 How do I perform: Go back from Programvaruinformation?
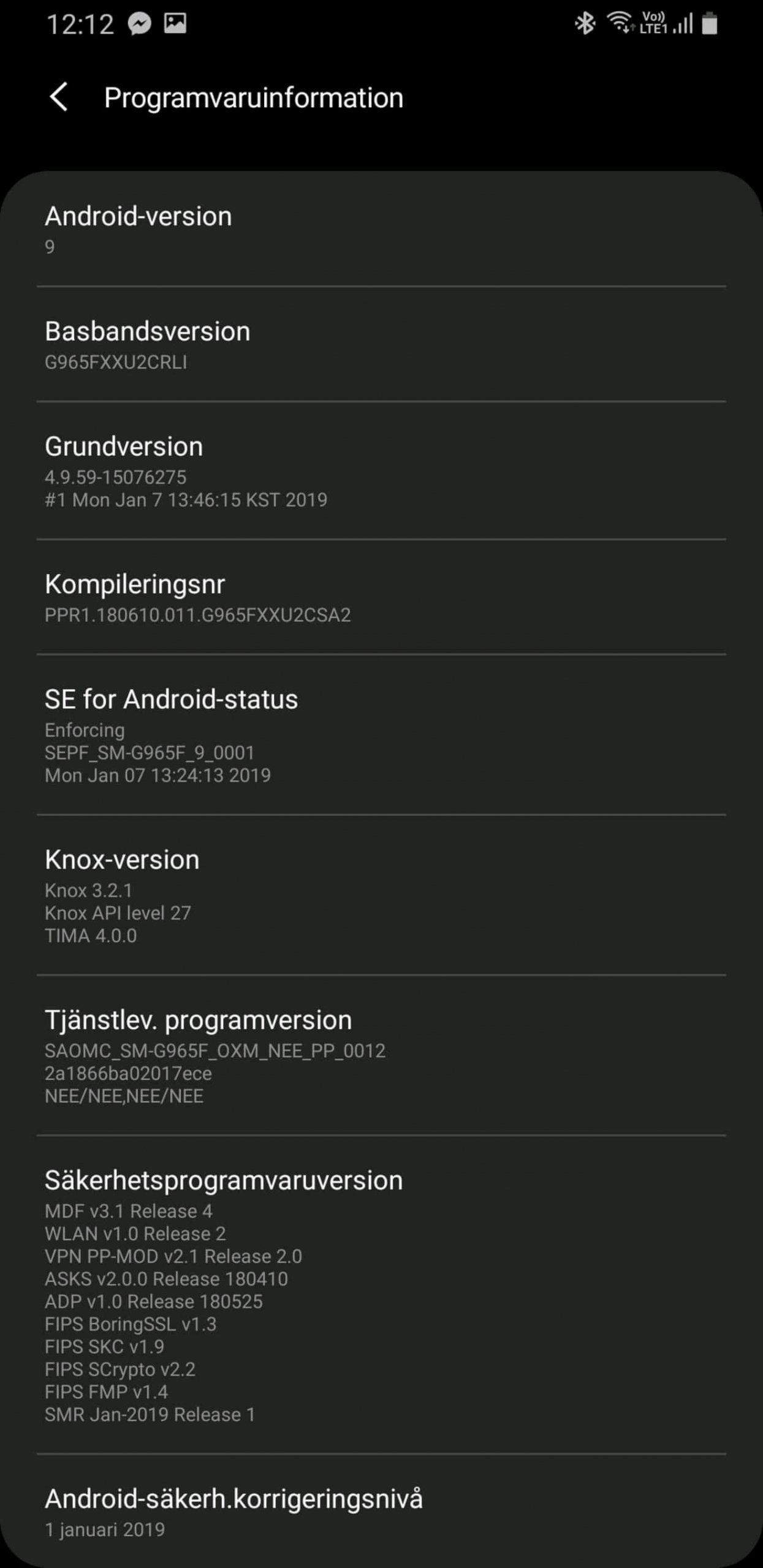pyautogui.click(x=58, y=97)
